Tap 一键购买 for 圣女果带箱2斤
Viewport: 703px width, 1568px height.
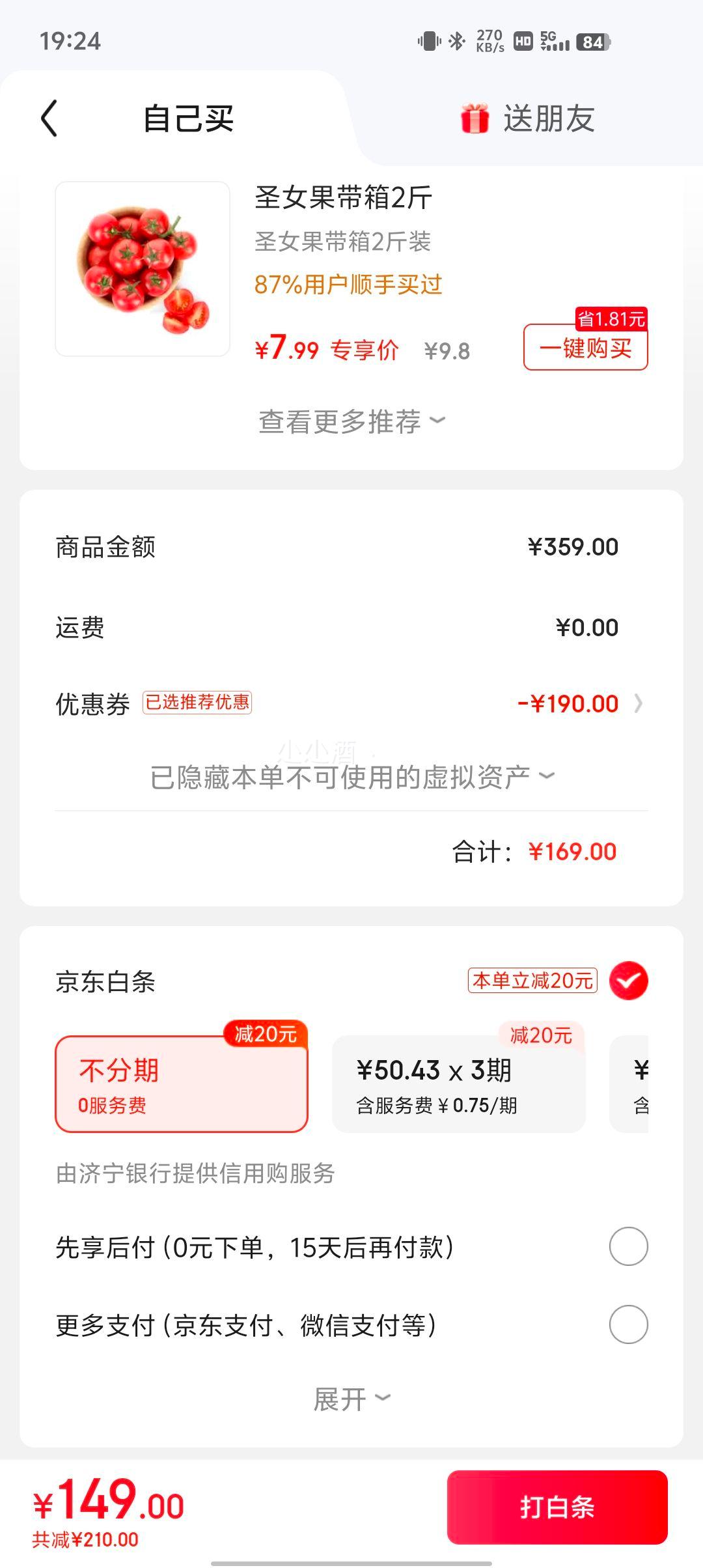click(x=585, y=348)
